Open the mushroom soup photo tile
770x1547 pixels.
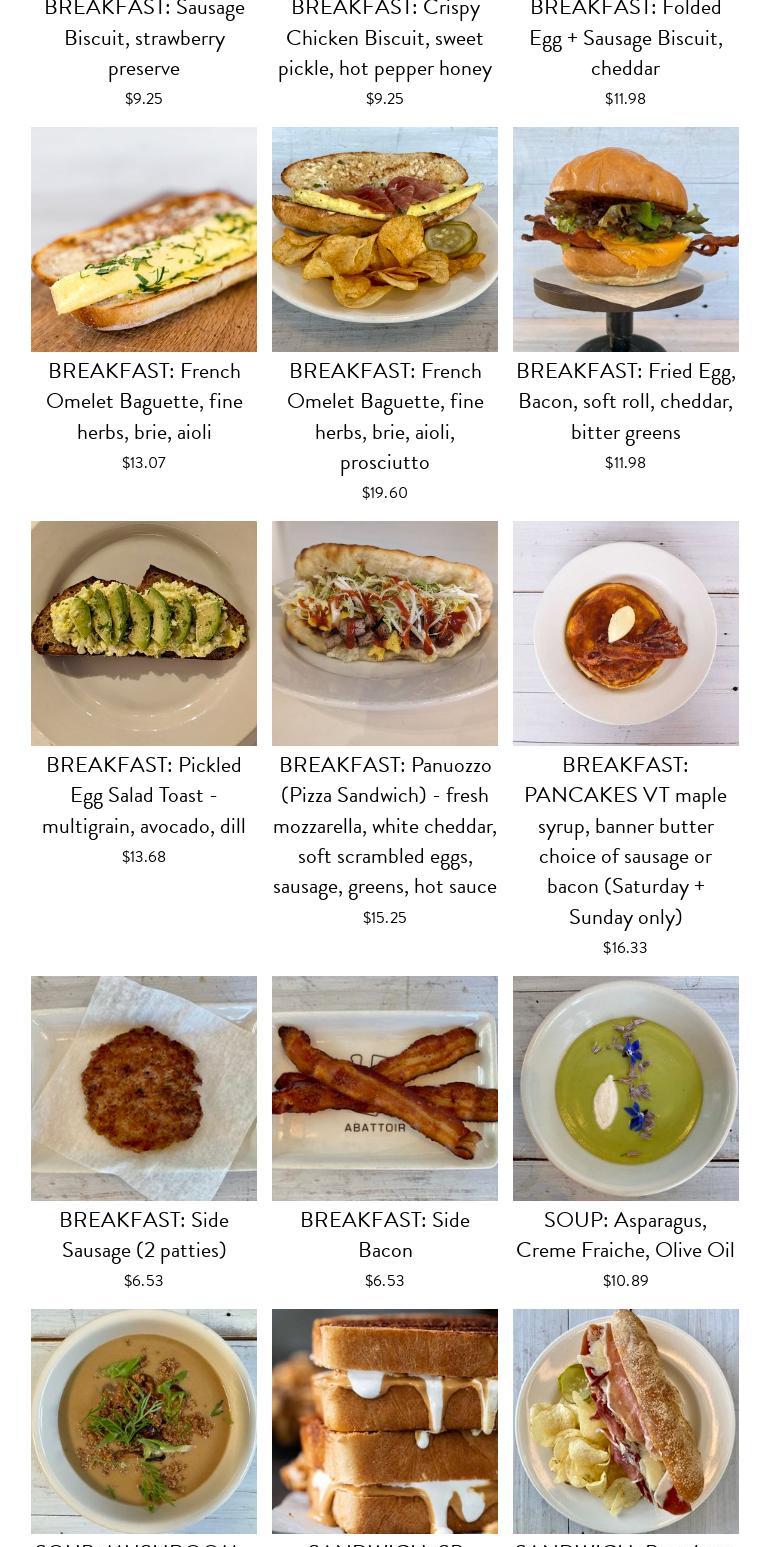(x=144, y=1420)
